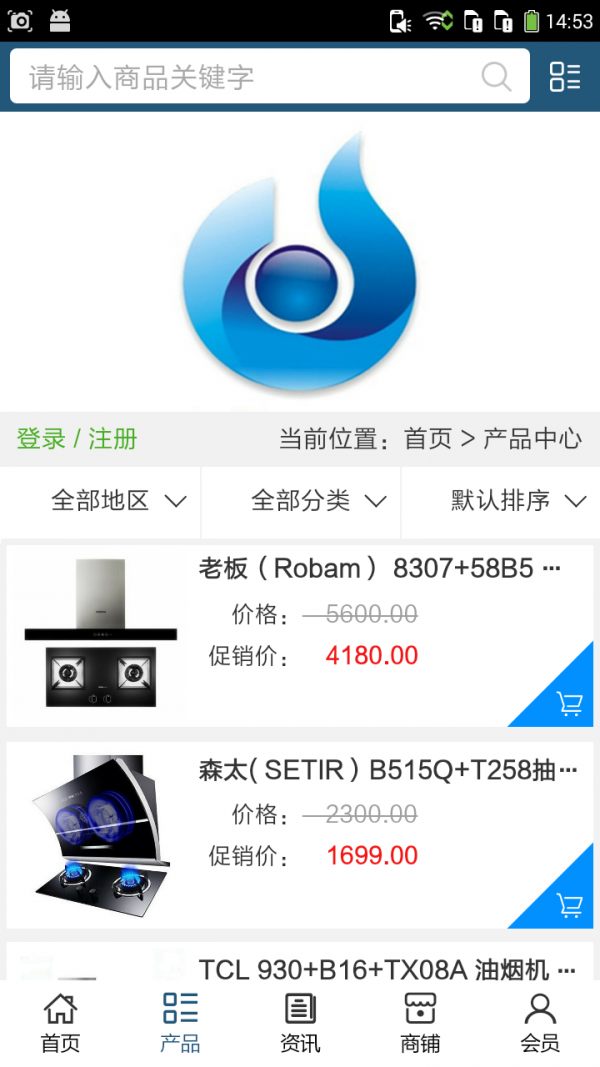Add the Robam 8307+58B5 to cart
This screenshot has width=600, height=1067.
pos(569,704)
